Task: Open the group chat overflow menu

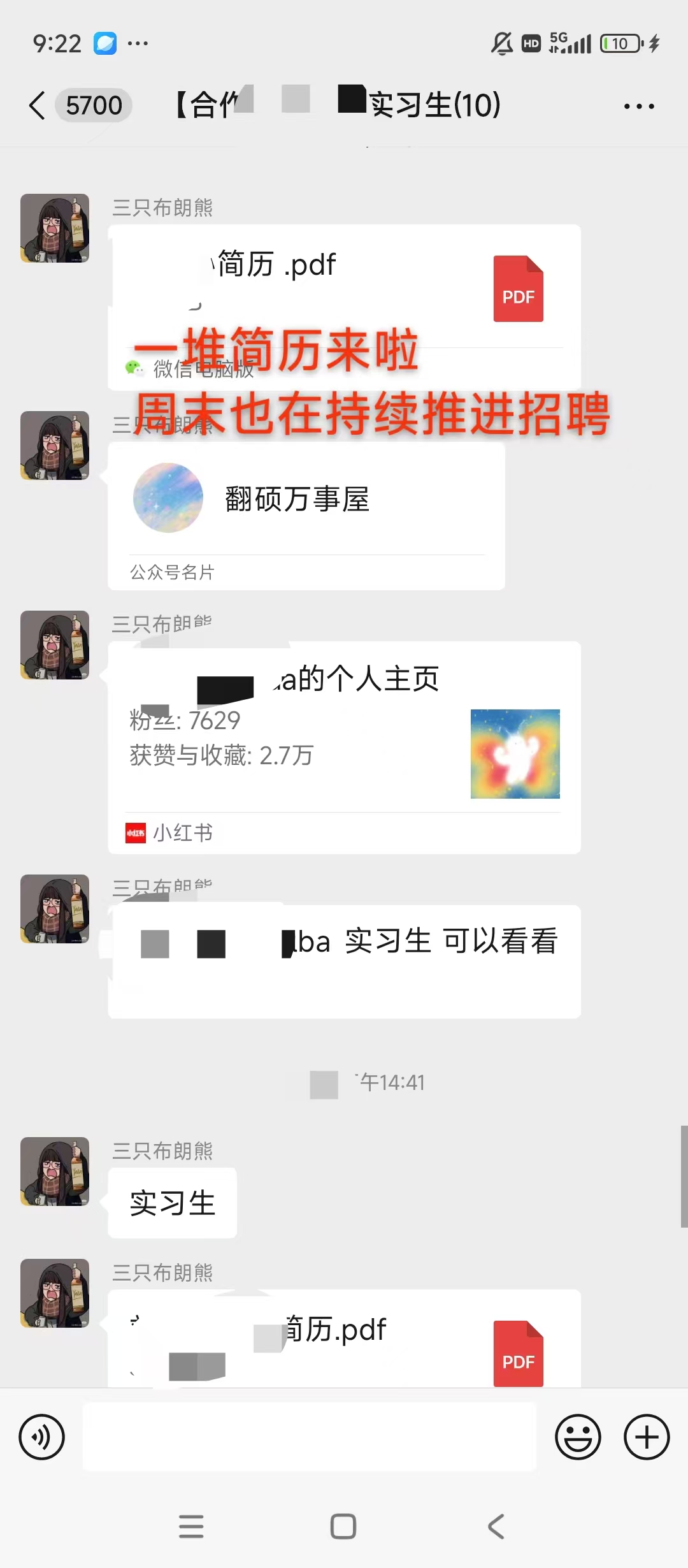Action: [639, 106]
